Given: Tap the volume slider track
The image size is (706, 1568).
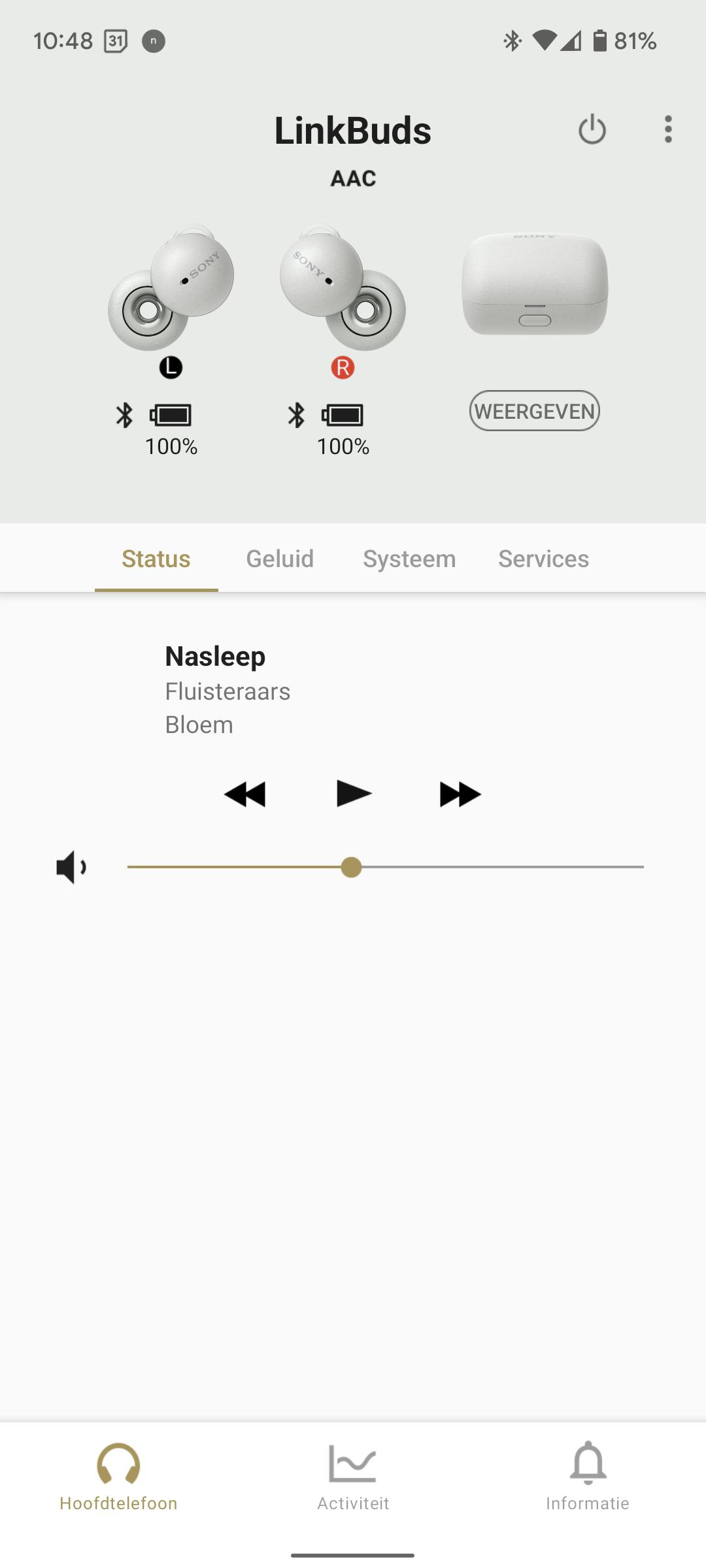Looking at the screenshot, I should (497, 867).
